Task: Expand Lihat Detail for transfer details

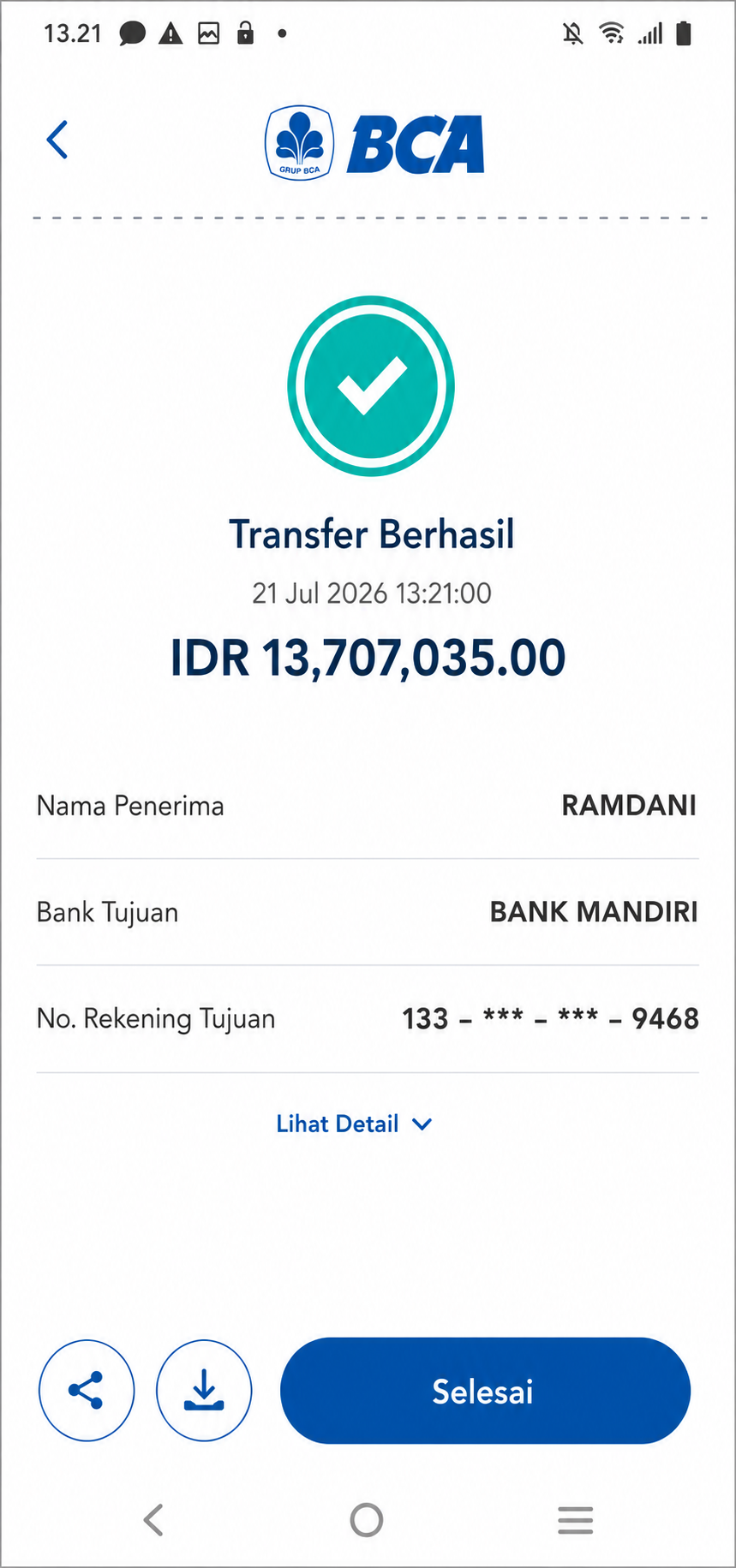Action: click(354, 1124)
